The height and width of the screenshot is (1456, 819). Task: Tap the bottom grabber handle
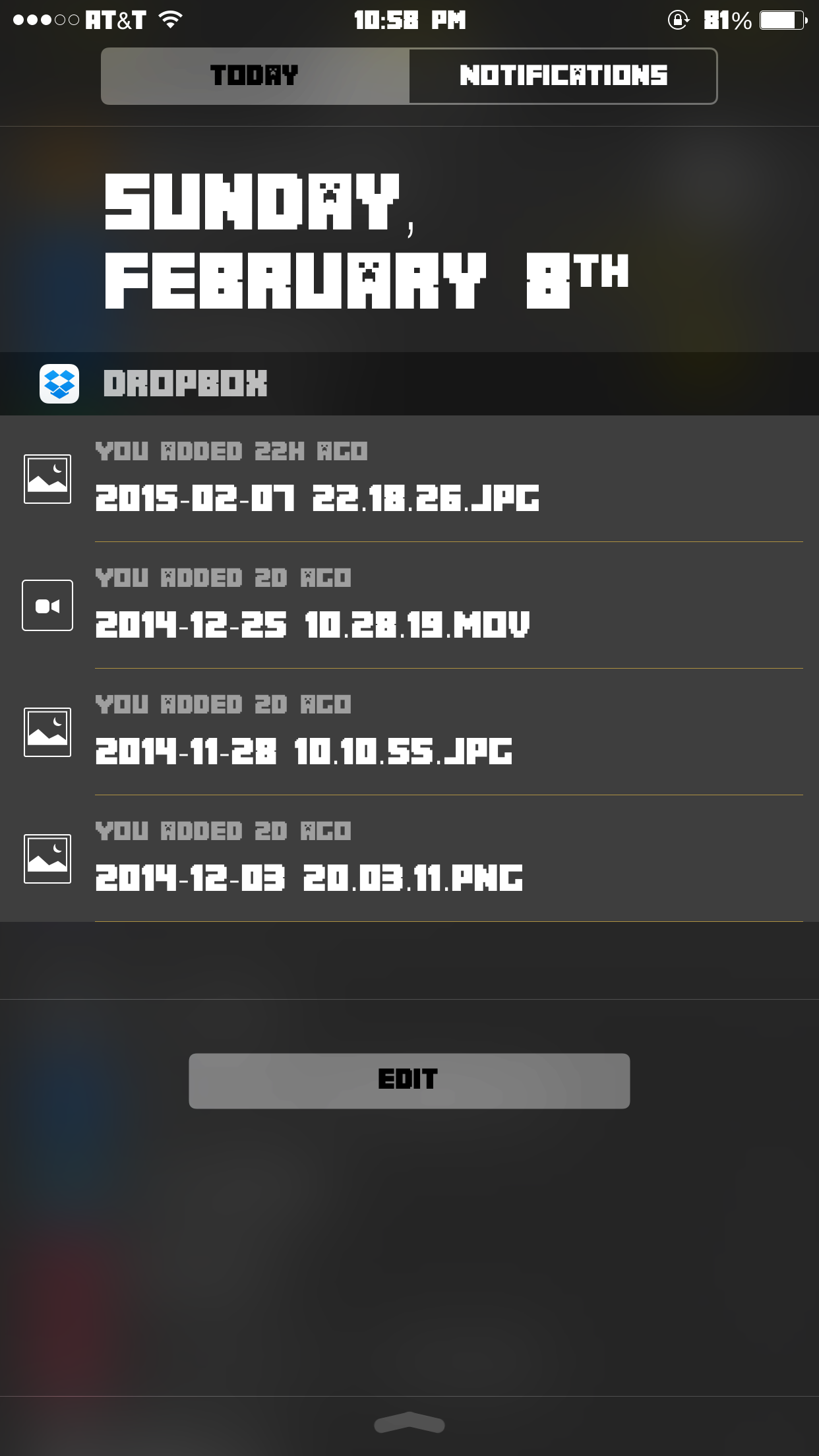409,1424
